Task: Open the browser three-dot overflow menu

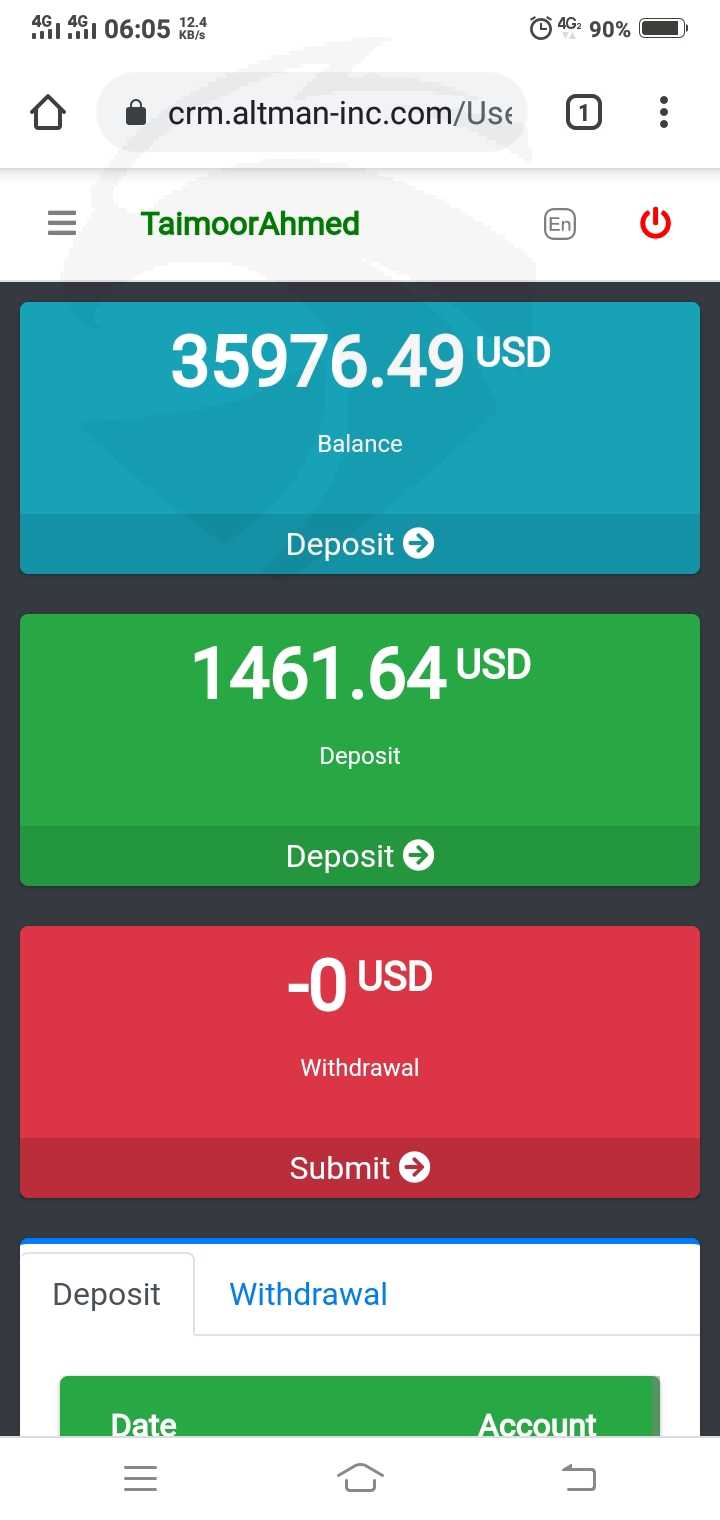Action: (663, 113)
